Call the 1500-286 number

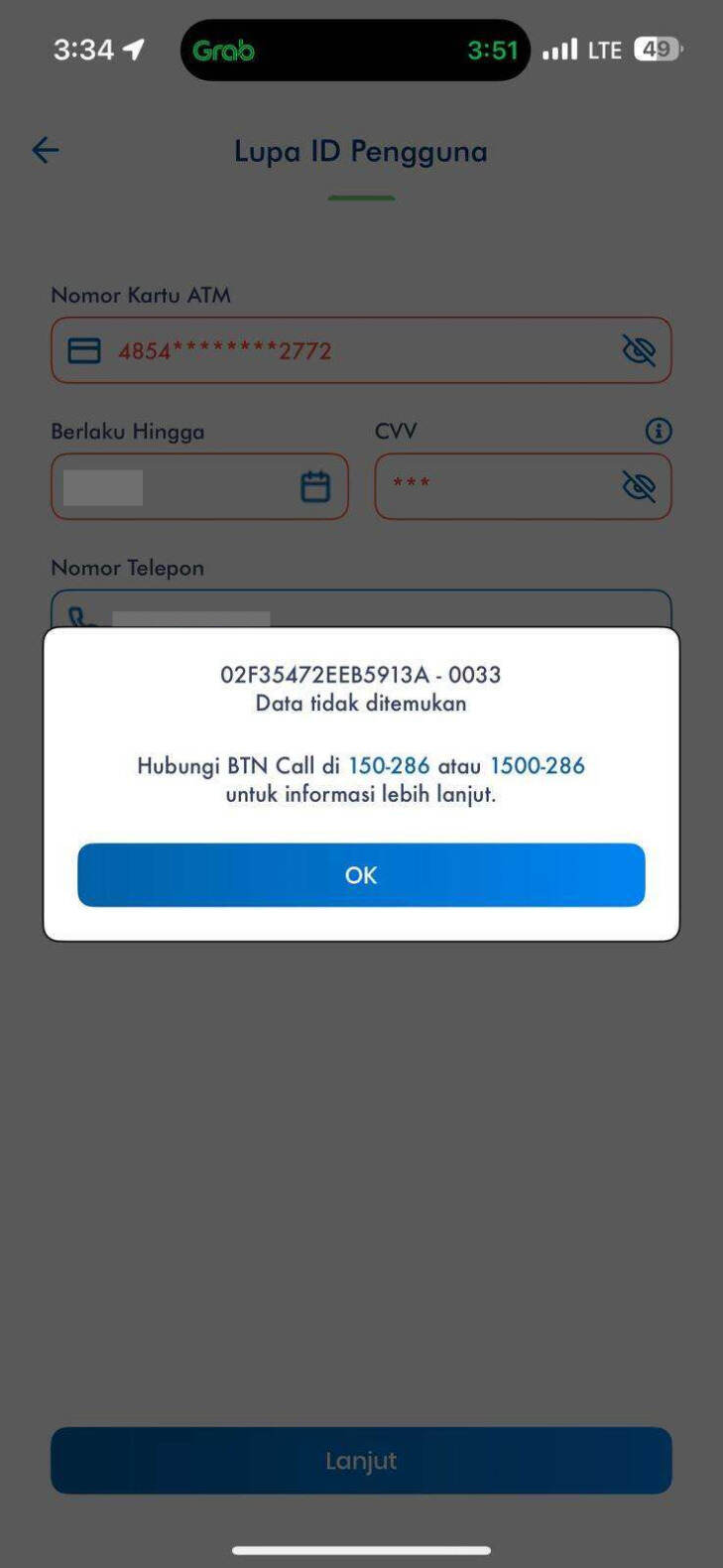(x=538, y=765)
